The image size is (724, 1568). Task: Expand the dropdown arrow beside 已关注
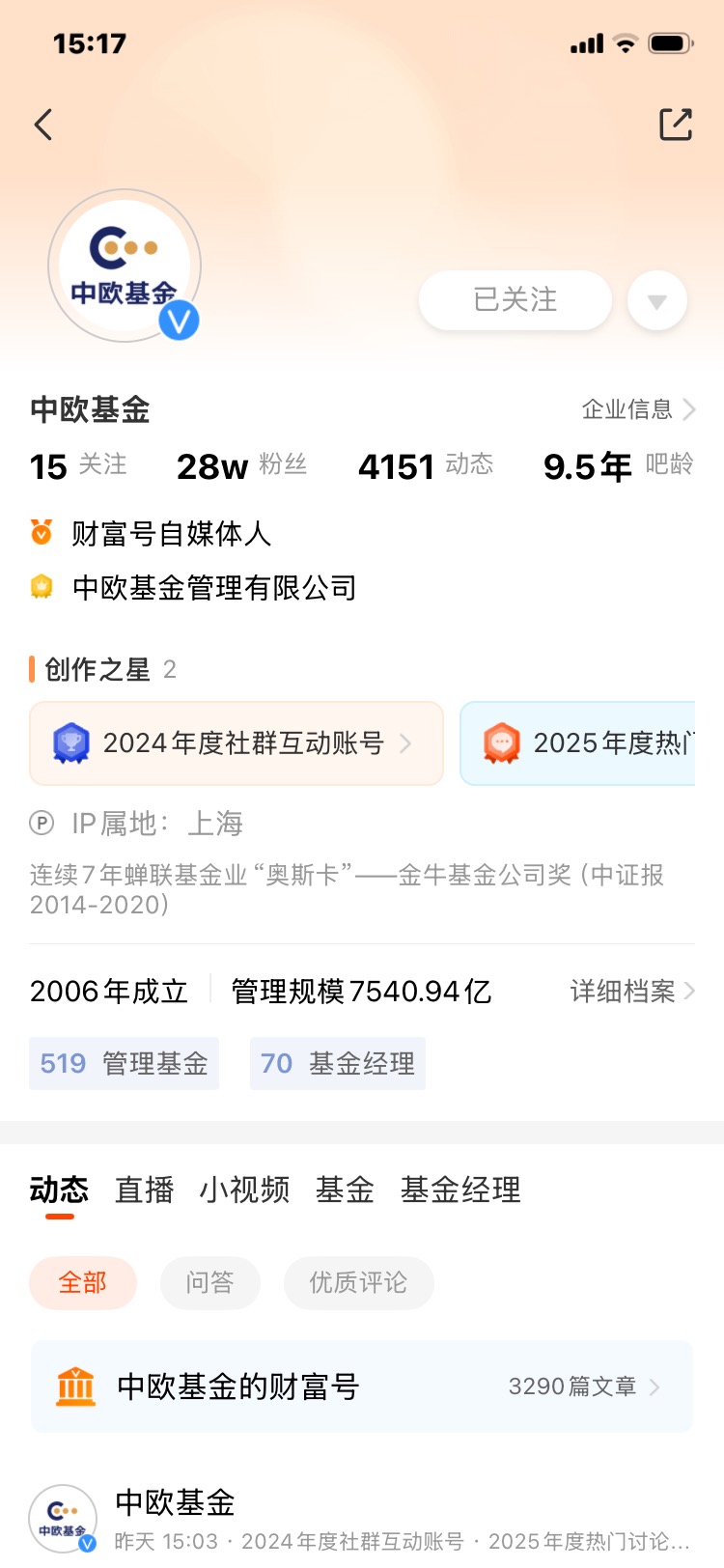coord(657,301)
